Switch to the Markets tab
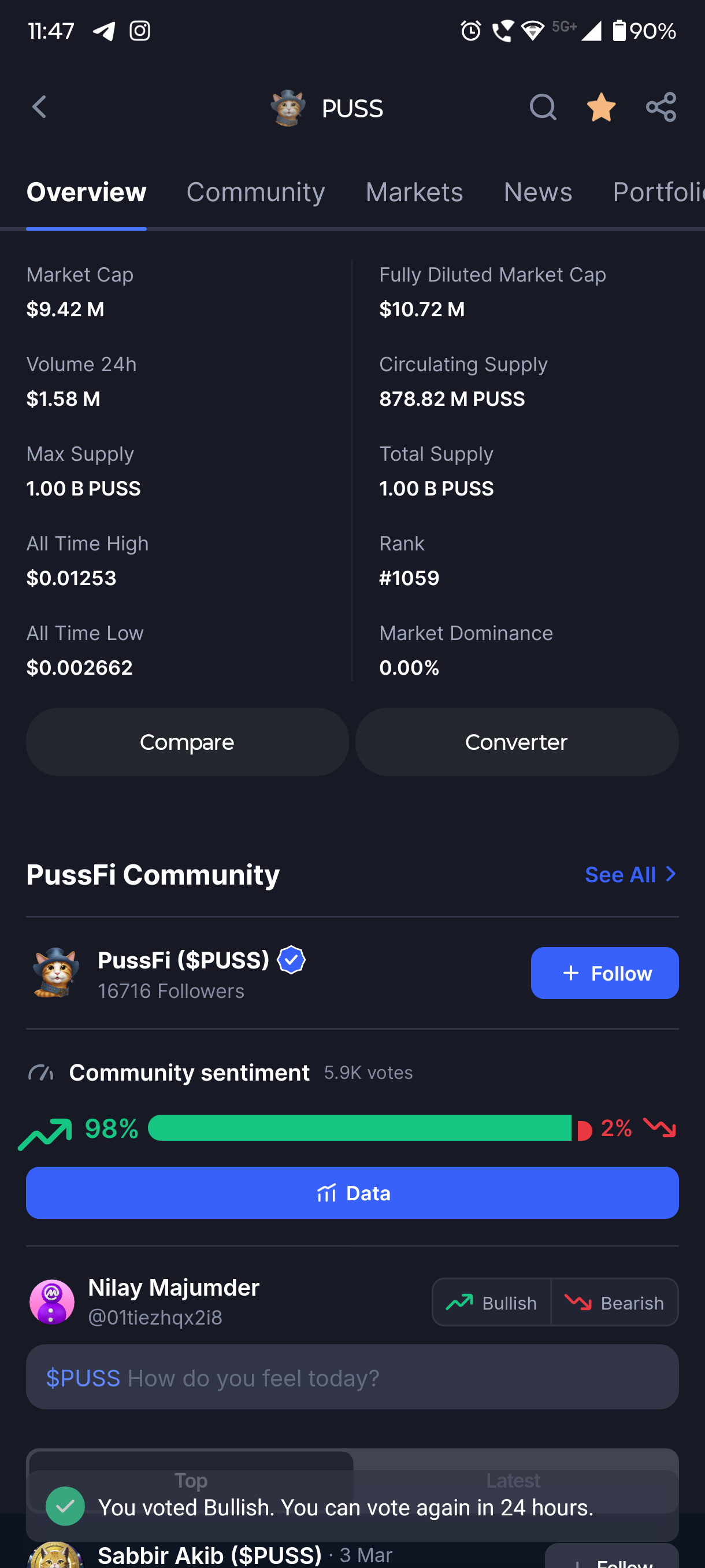The image size is (705, 1568). (x=414, y=193)
